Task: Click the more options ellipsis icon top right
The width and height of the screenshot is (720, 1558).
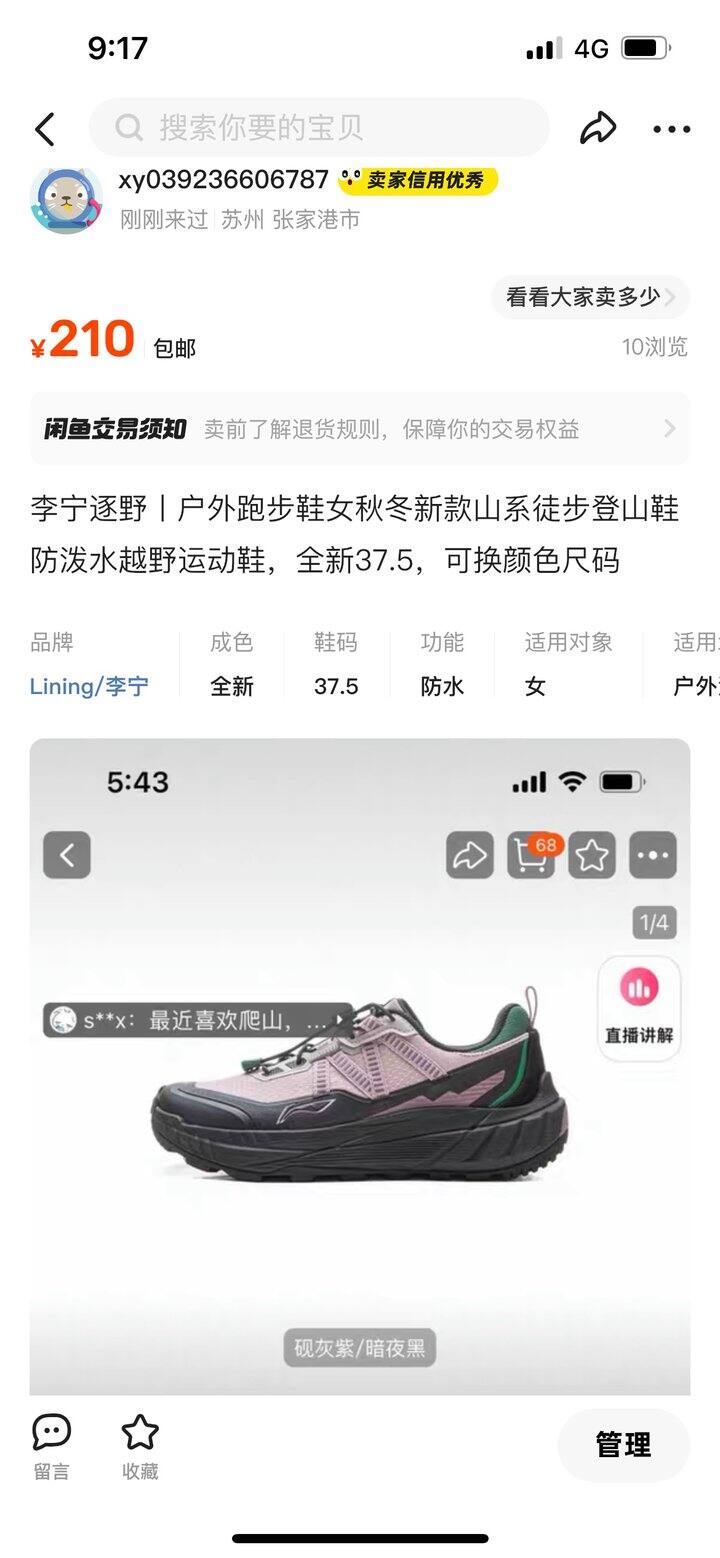Action: [x=669, y=129]
